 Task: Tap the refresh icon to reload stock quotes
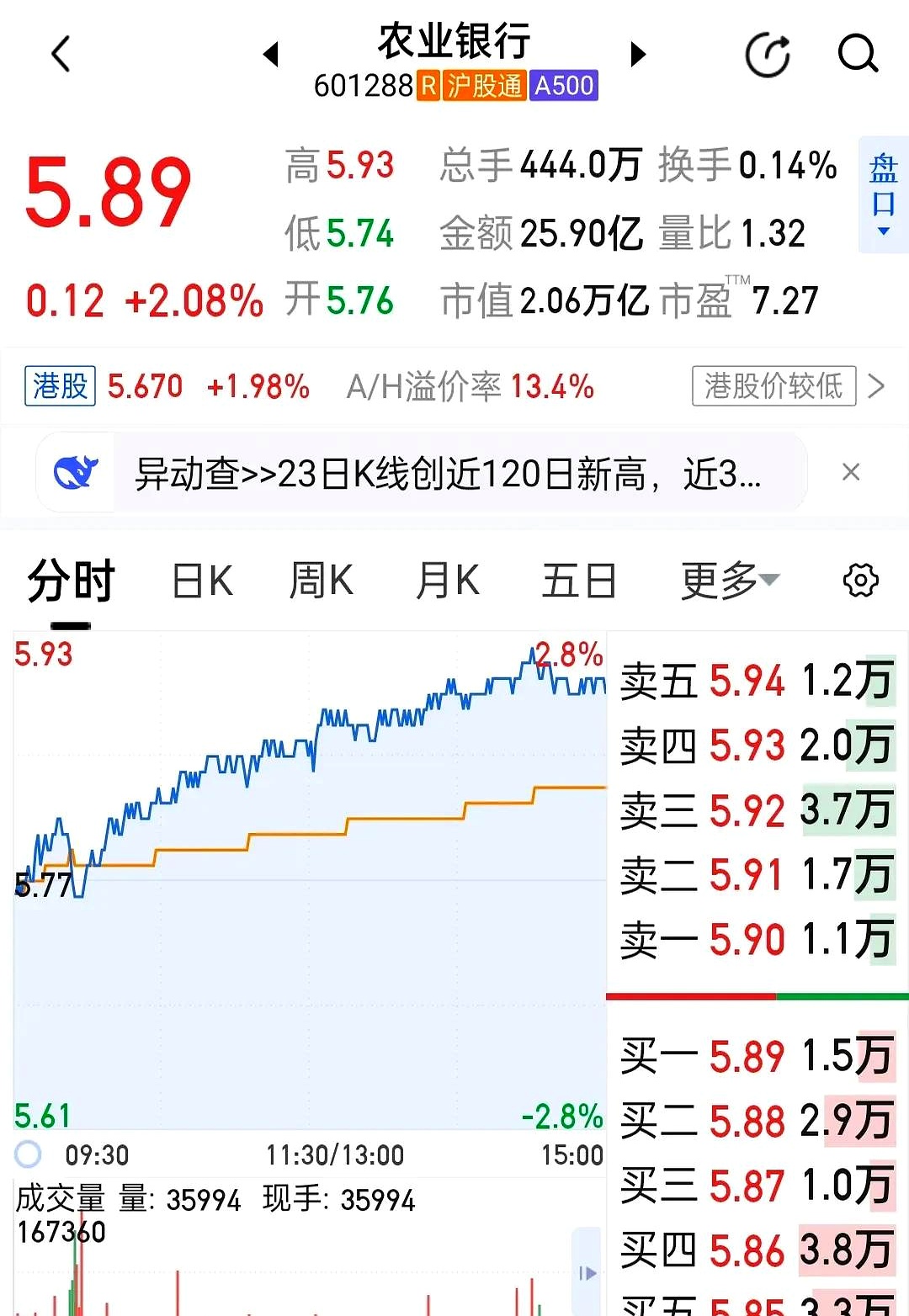(766, 53)
